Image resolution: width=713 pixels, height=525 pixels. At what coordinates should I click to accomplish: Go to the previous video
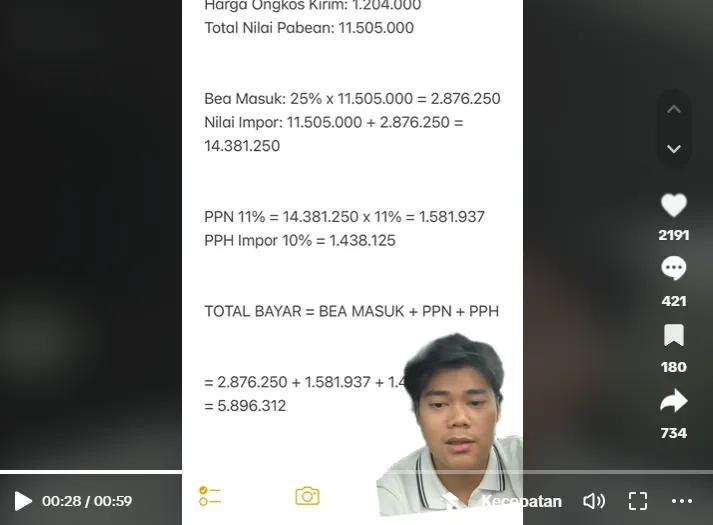coord(674,109)
